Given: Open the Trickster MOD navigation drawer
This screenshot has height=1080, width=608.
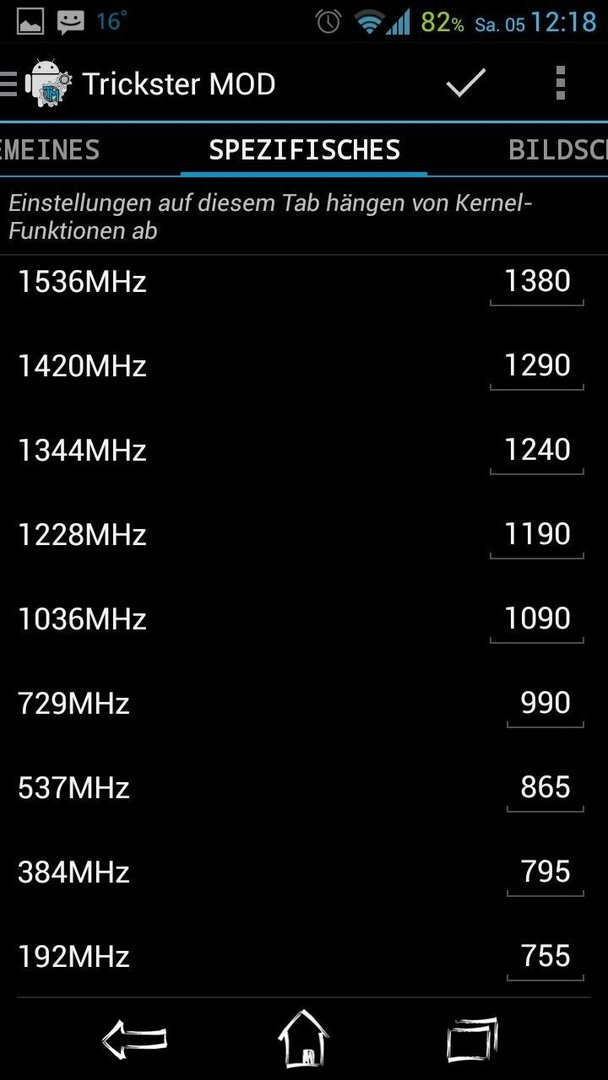Looking at the screenshot, I should pyautogui.click(x=36, y=84).
